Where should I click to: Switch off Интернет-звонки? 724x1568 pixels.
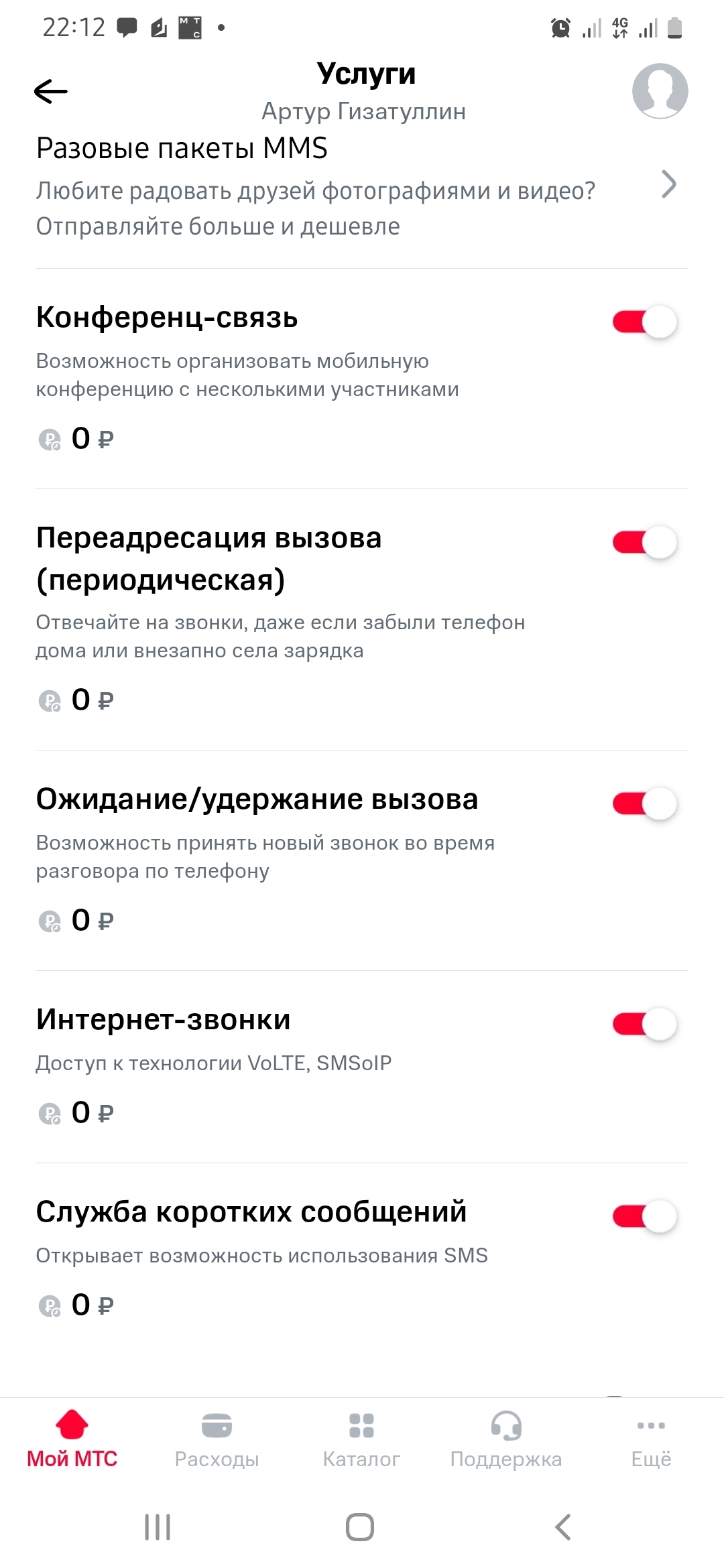[x=644, y=1024]
